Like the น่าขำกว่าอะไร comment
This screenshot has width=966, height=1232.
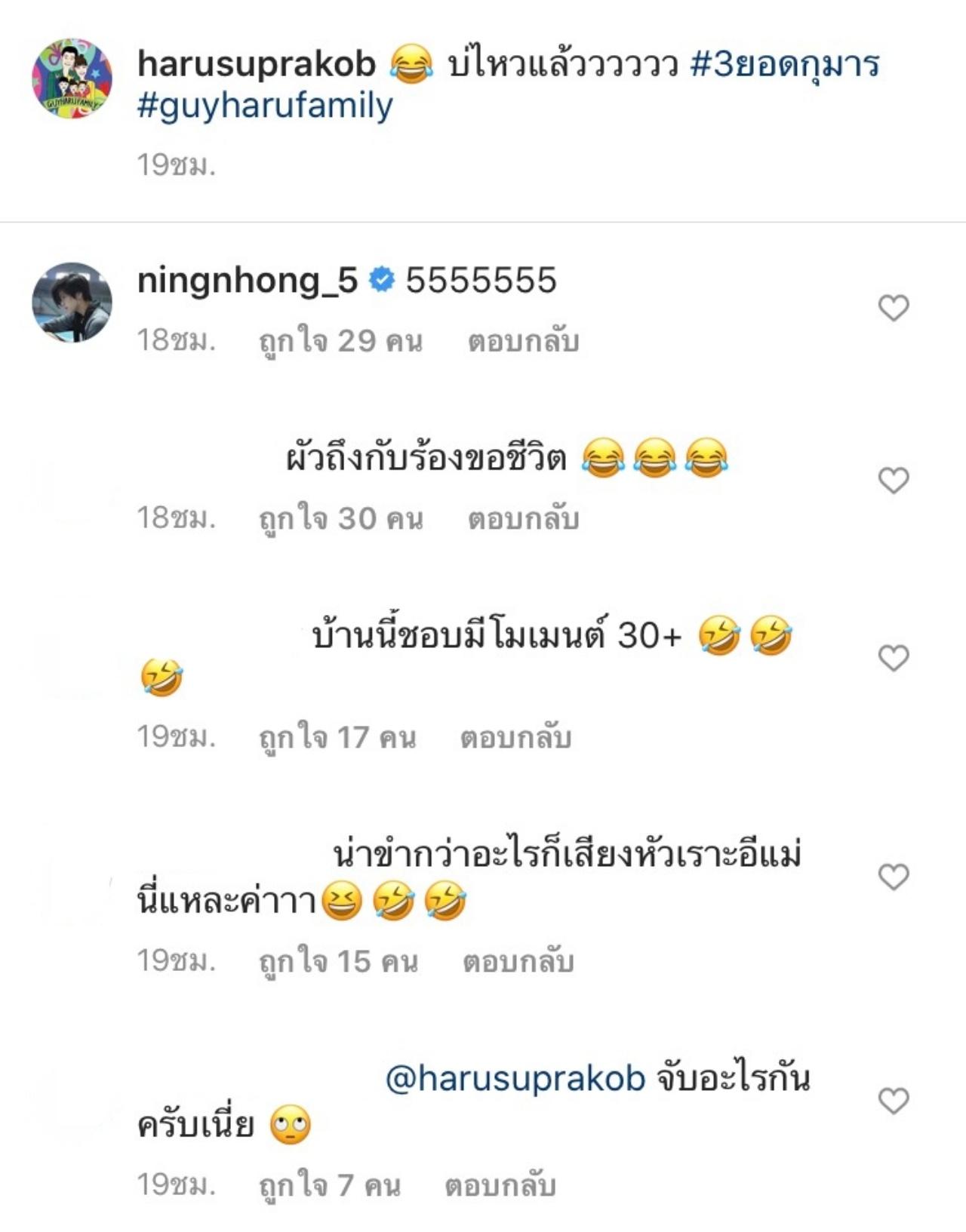894,877
